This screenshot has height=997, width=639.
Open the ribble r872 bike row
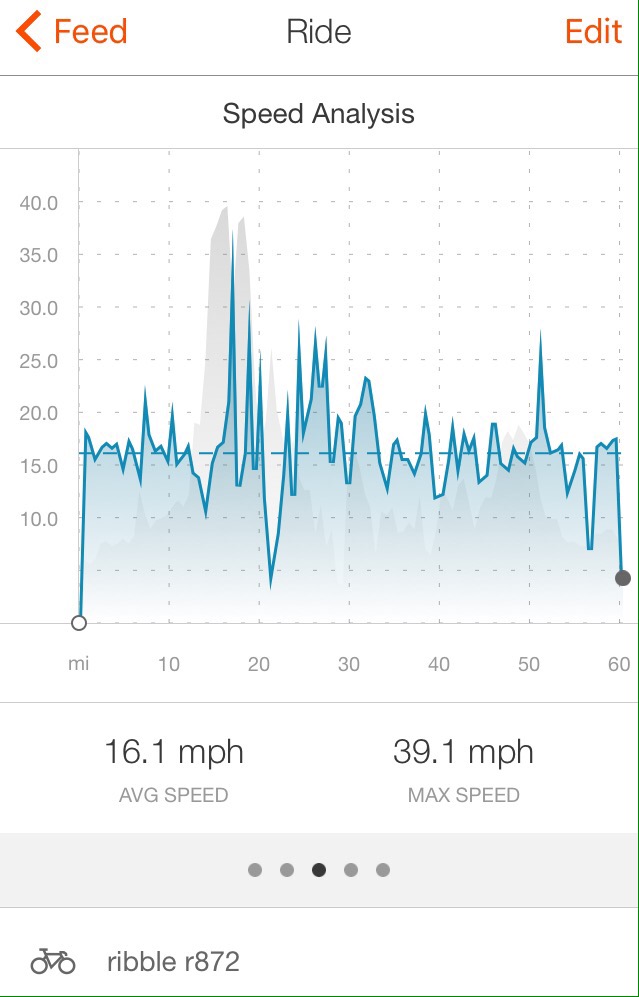pos(319,962)
